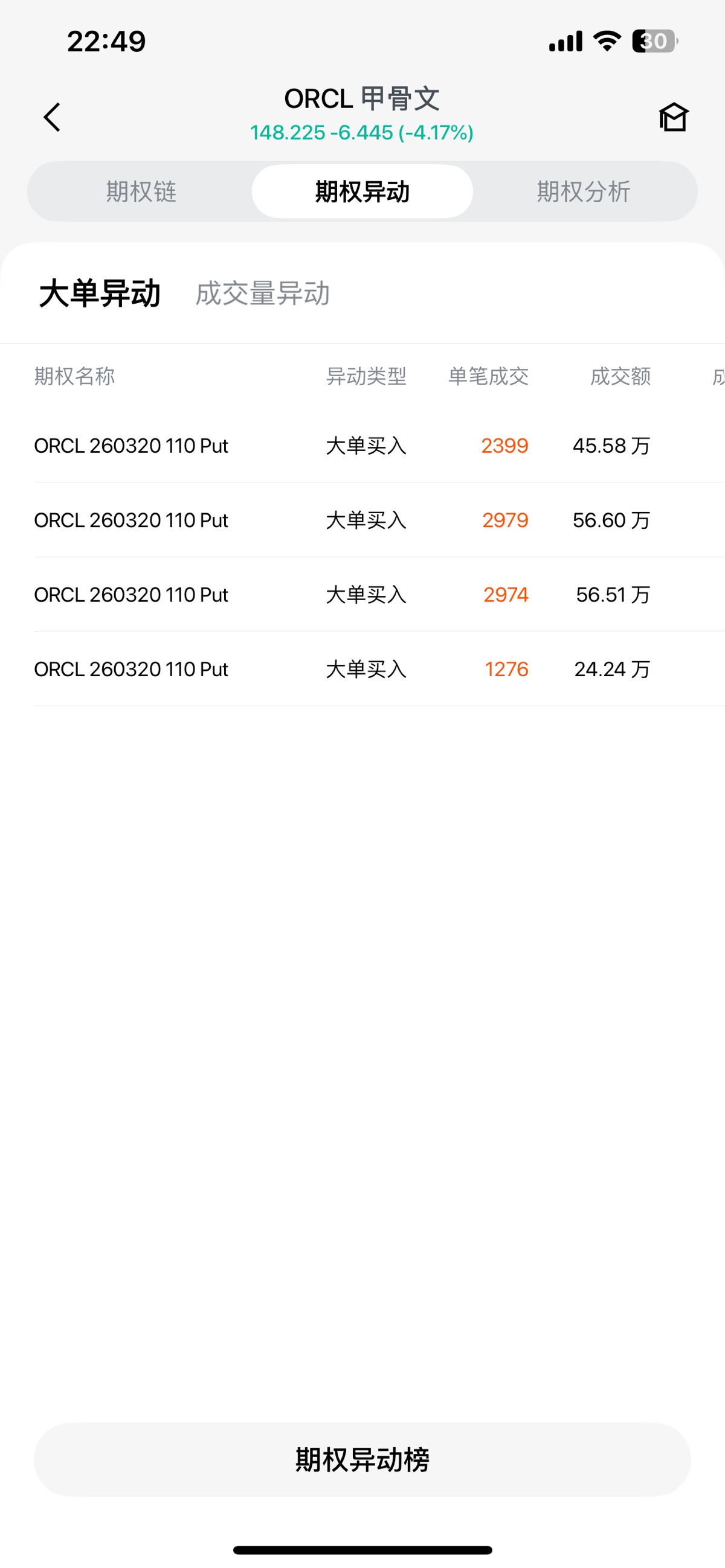Open the graduation cap tutorial icon

click(x=673, y=118)
